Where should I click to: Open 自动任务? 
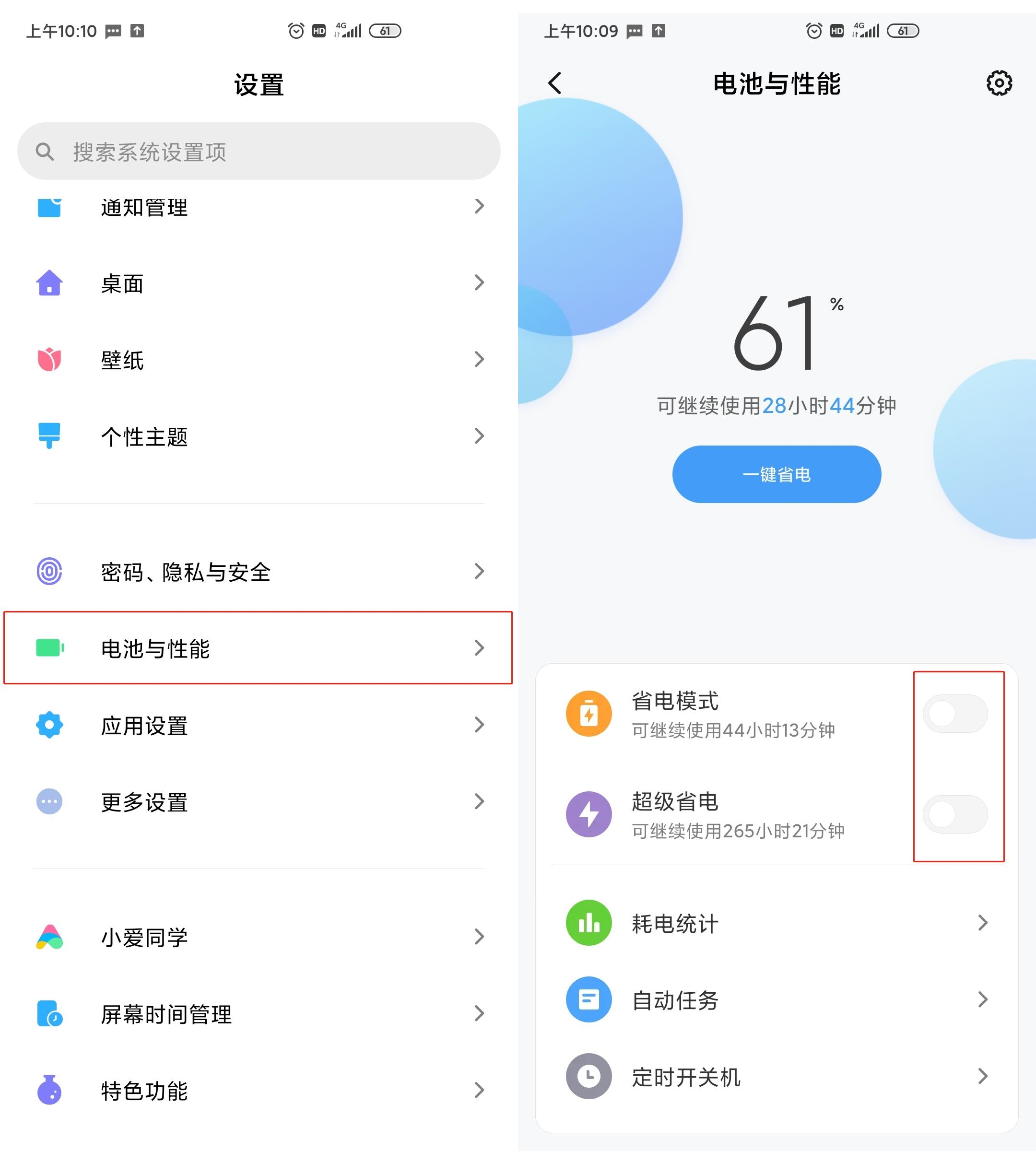pos(777,999)
